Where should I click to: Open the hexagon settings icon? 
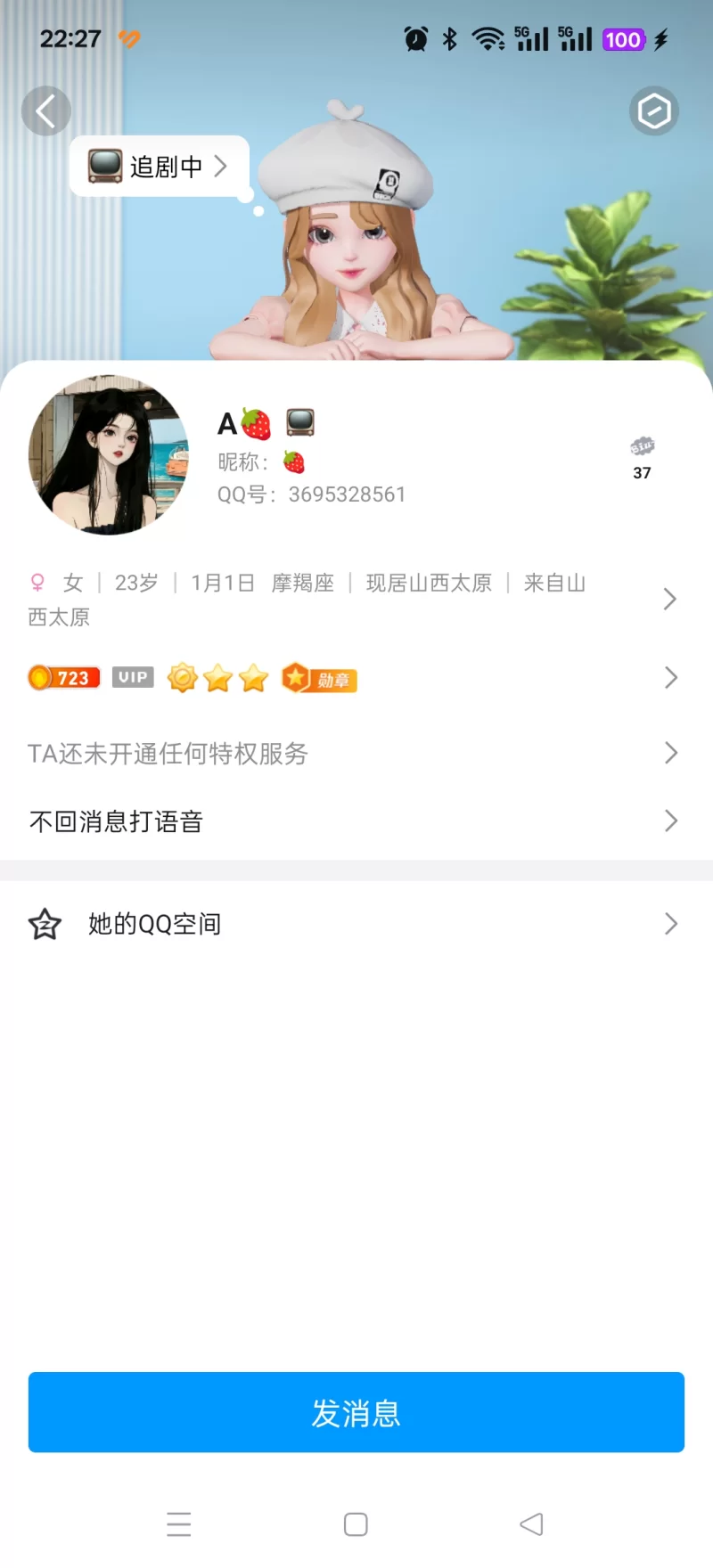pyautogui.click(x=654, y=111)
